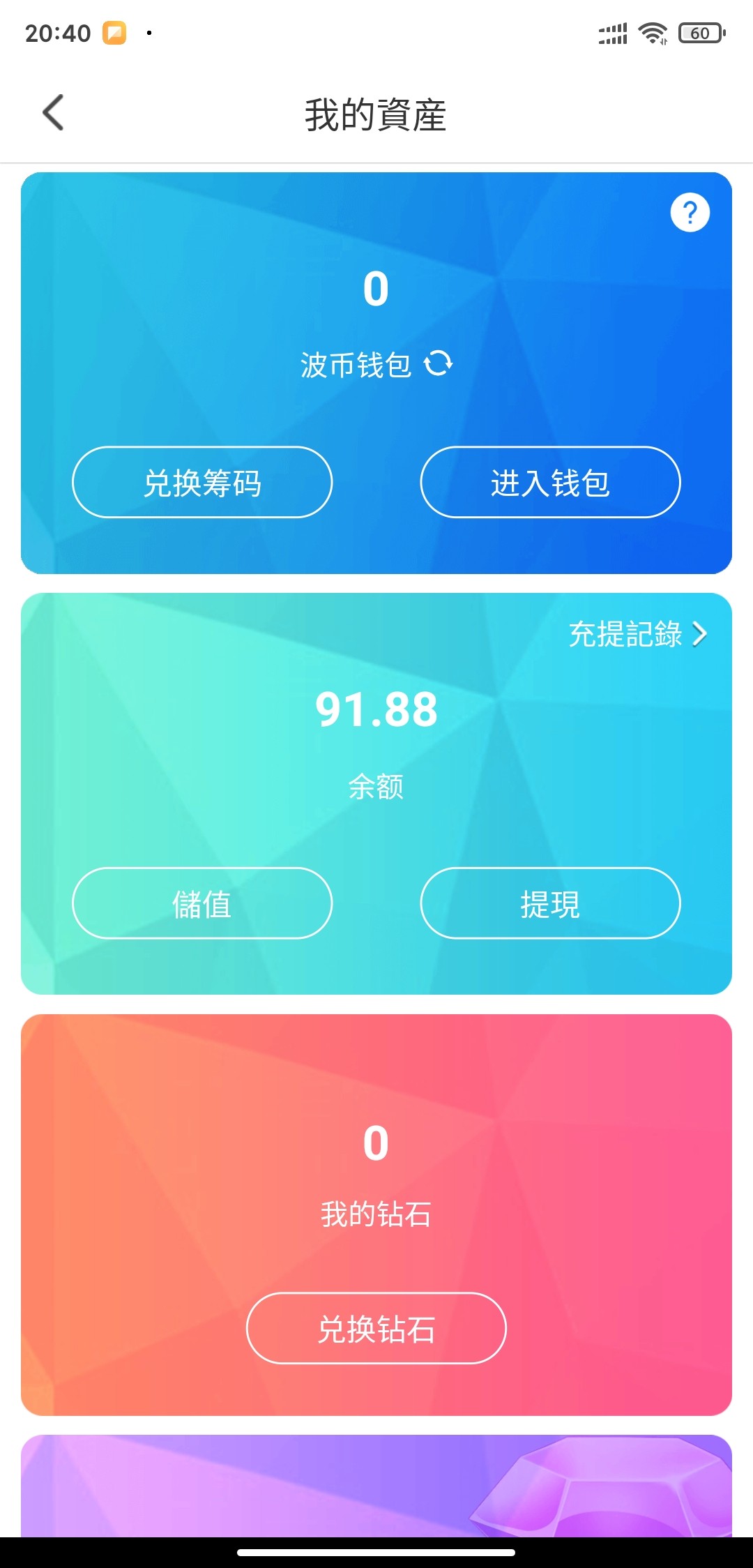Tap 儲值 to top up balance

tap(202, 904)
